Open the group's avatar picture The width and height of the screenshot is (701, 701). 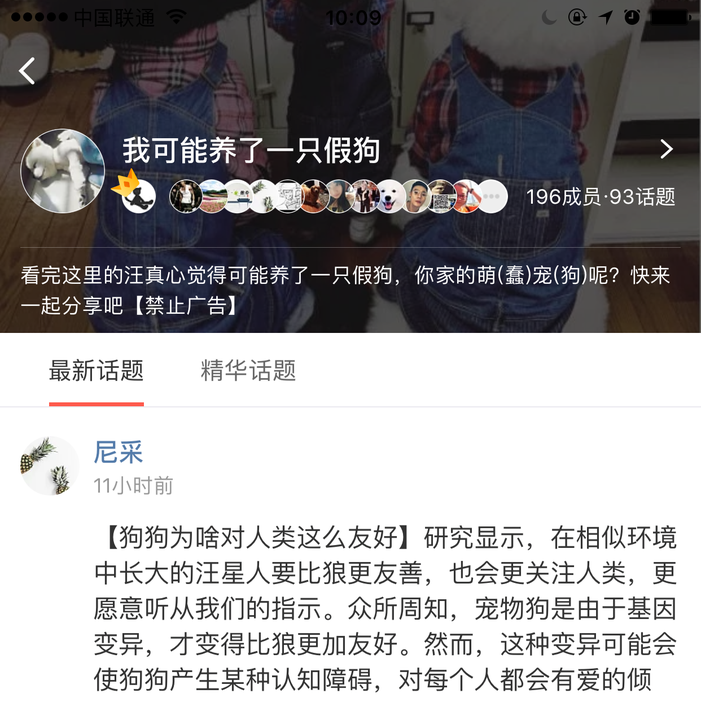62,170
